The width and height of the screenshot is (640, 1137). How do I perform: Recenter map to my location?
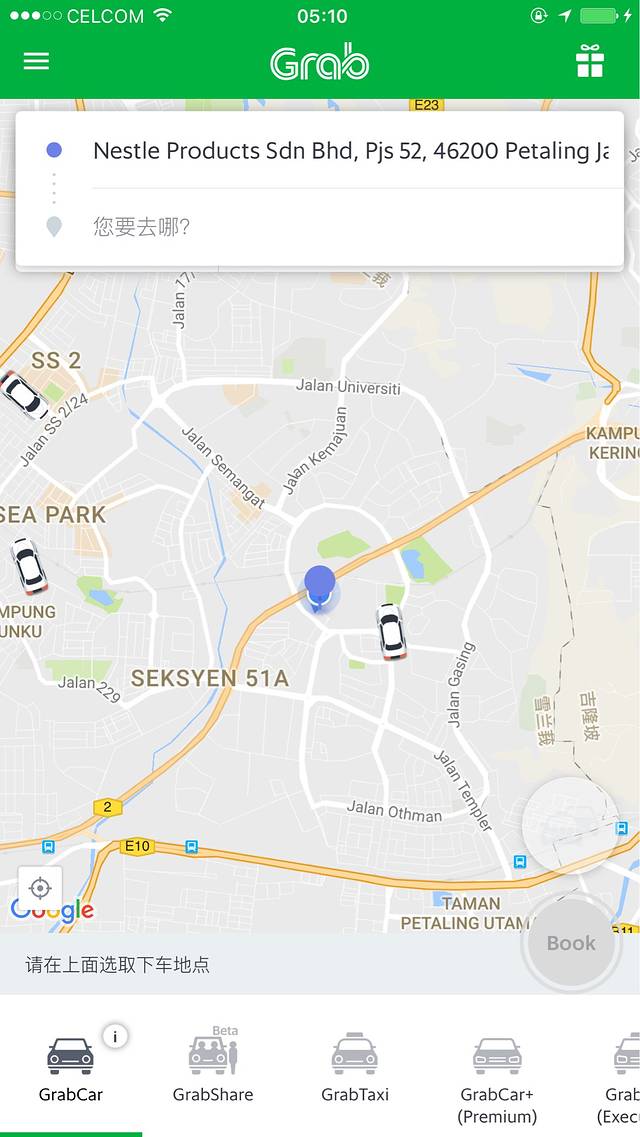tap(40, 888)
